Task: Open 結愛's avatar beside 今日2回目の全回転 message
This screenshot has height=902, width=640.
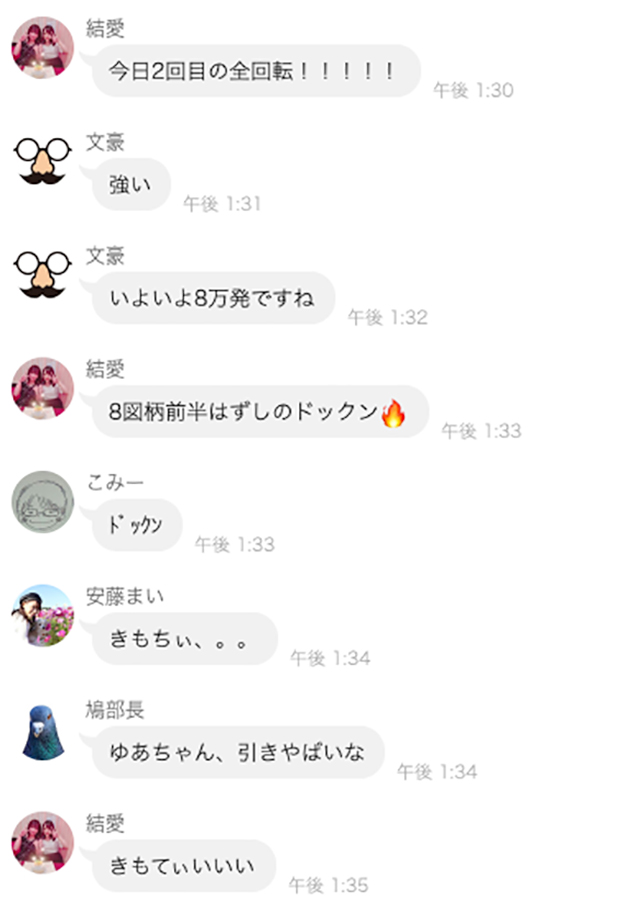Action: (43, 47)
